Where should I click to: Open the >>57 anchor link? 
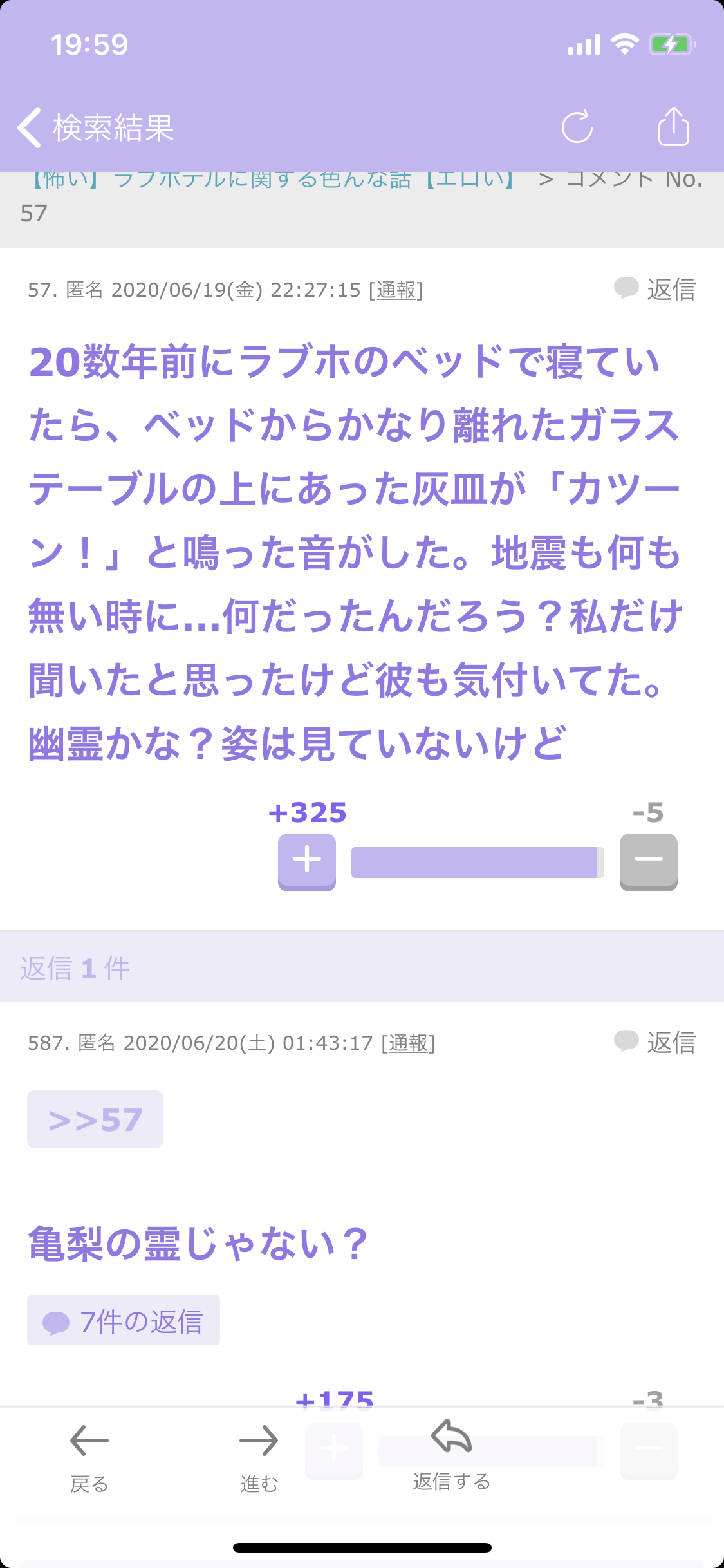(x=95, y=1119)
